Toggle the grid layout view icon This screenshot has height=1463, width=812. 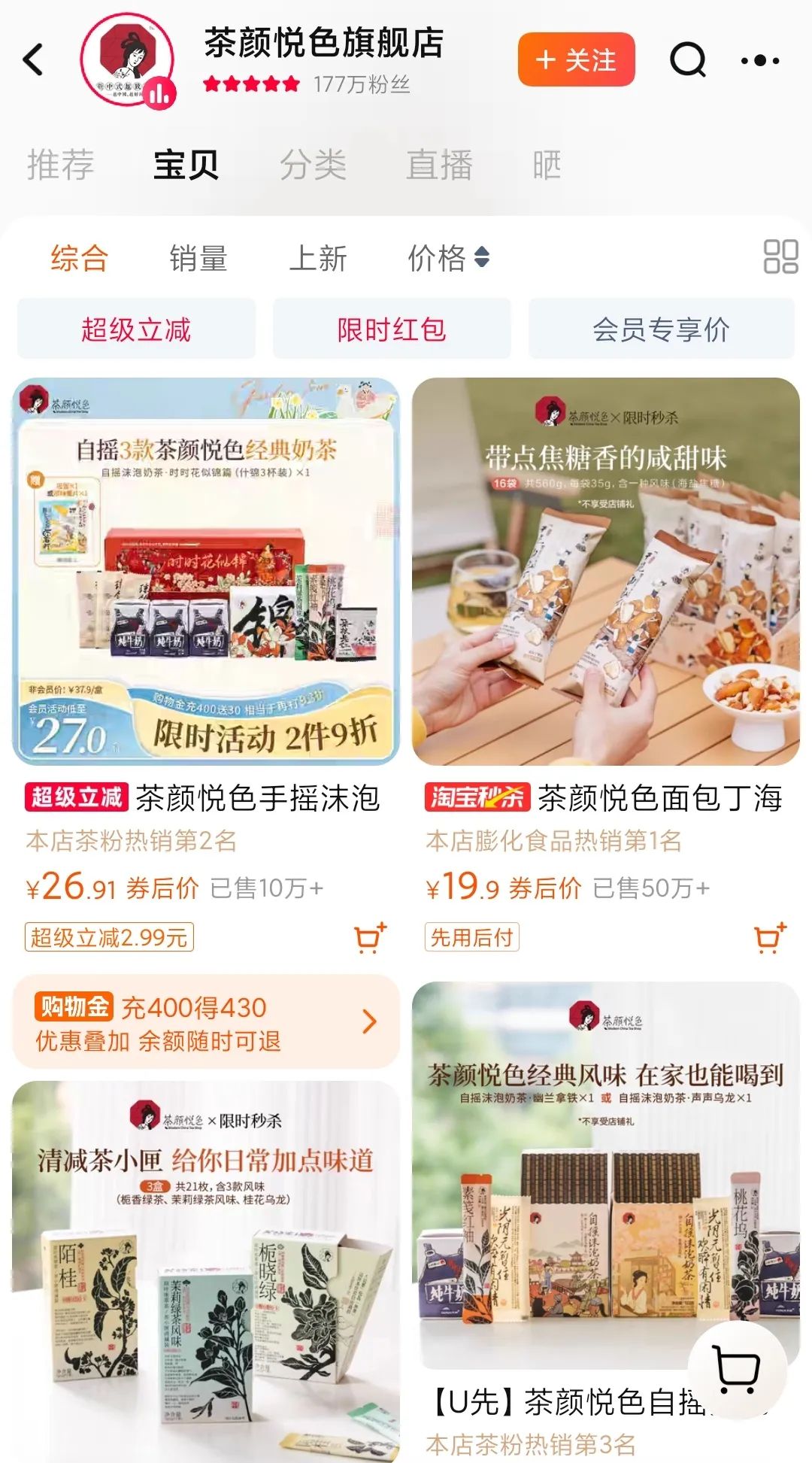[780, 257]
